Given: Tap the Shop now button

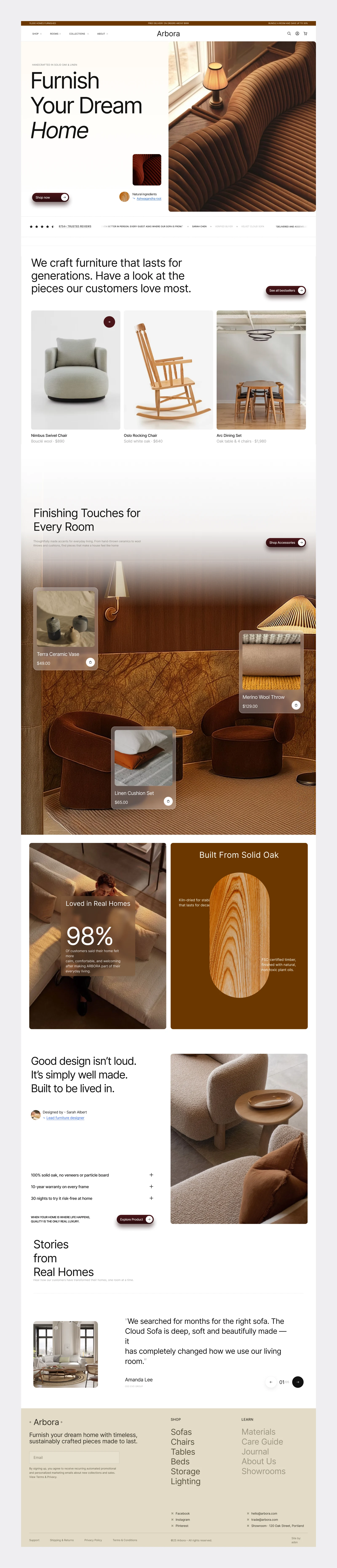Looking at the screenshot, I should 51,197.
